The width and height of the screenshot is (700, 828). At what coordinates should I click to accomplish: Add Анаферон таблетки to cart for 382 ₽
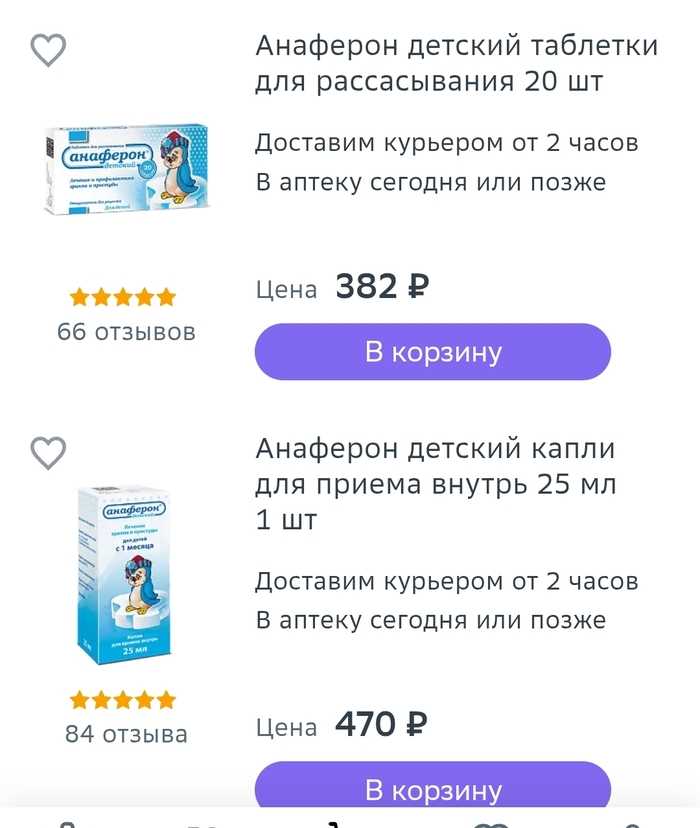[432, 352]
